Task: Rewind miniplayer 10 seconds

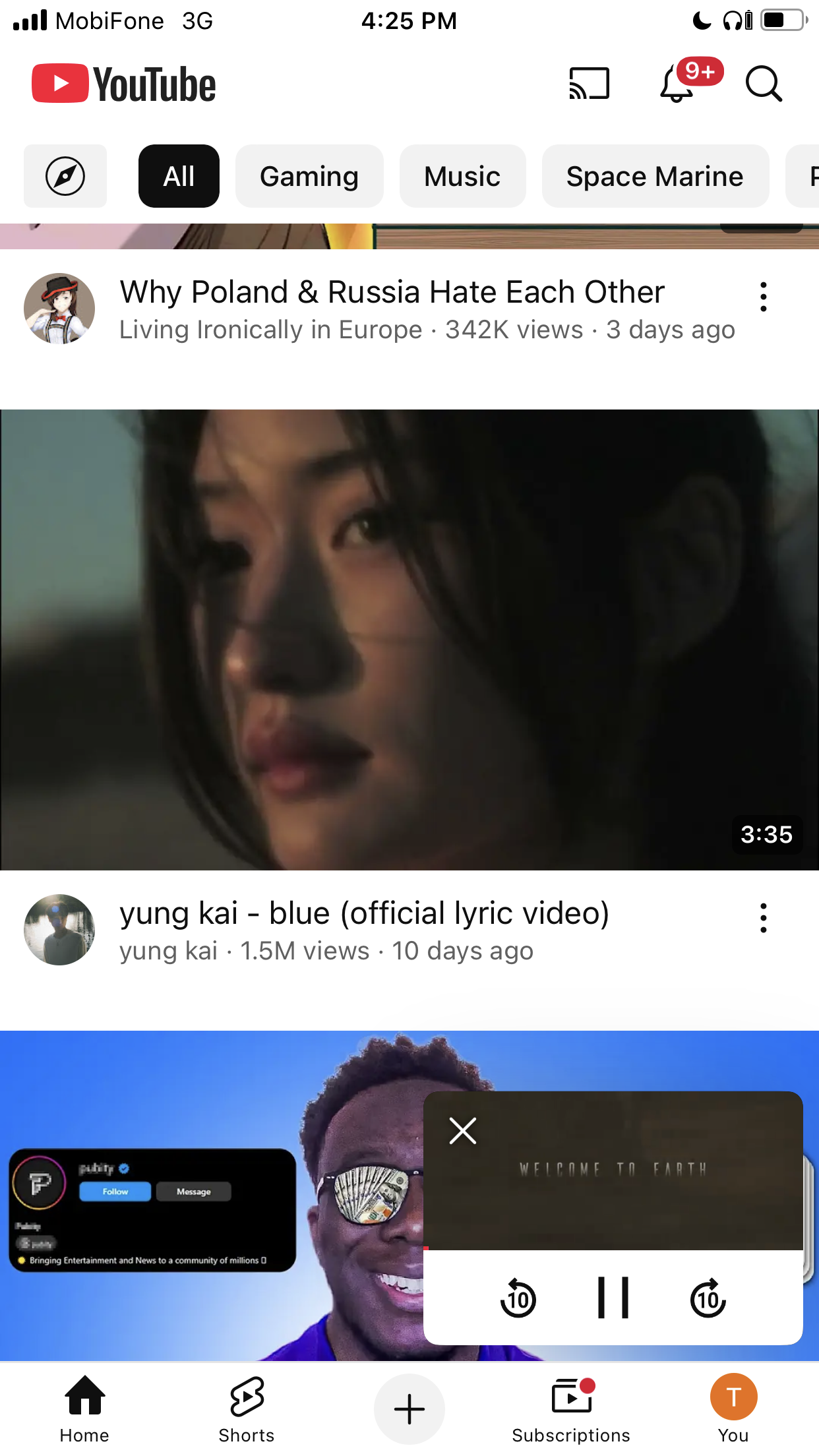Action: (x=518, y=1298)
